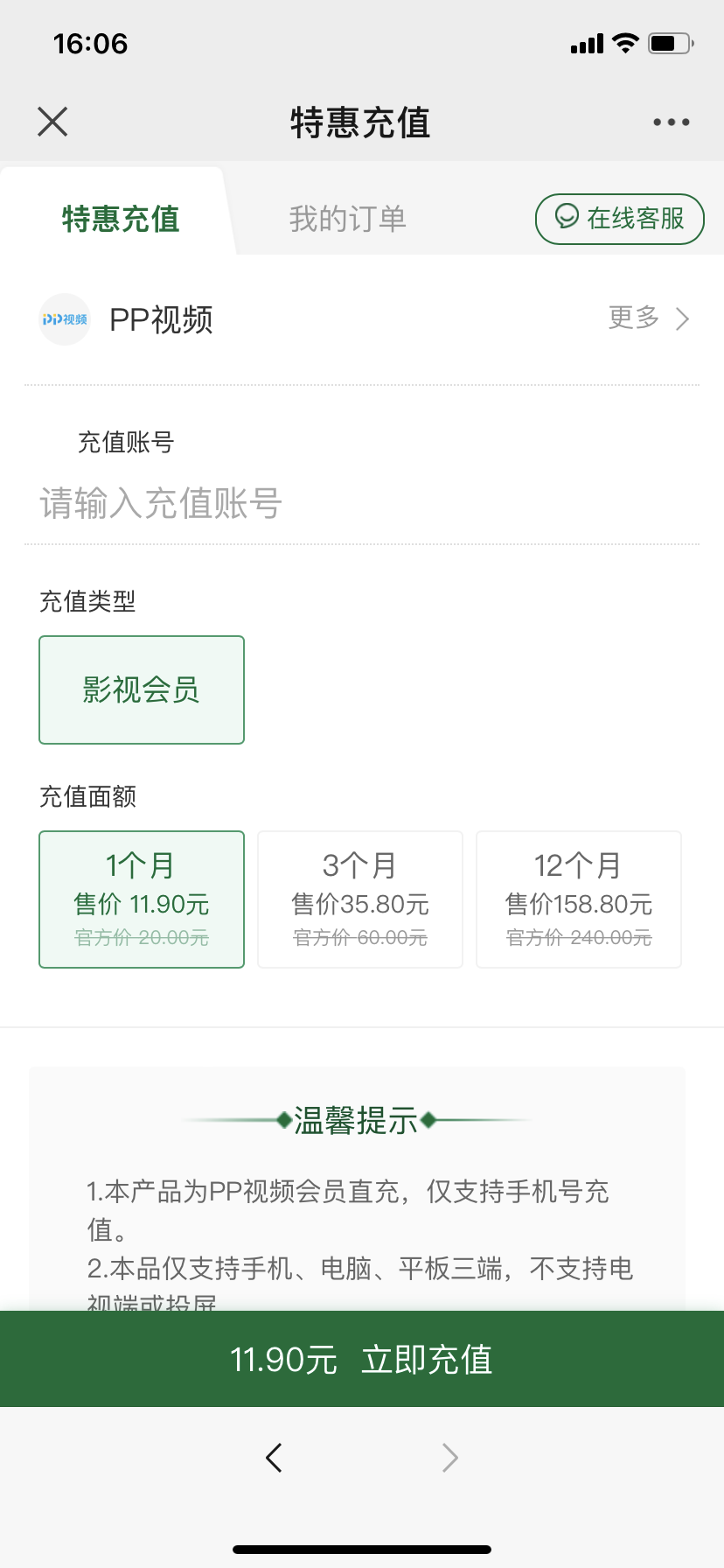Choose the 影视会员 recharge type
724x1568 pixels.
point(142,689)
